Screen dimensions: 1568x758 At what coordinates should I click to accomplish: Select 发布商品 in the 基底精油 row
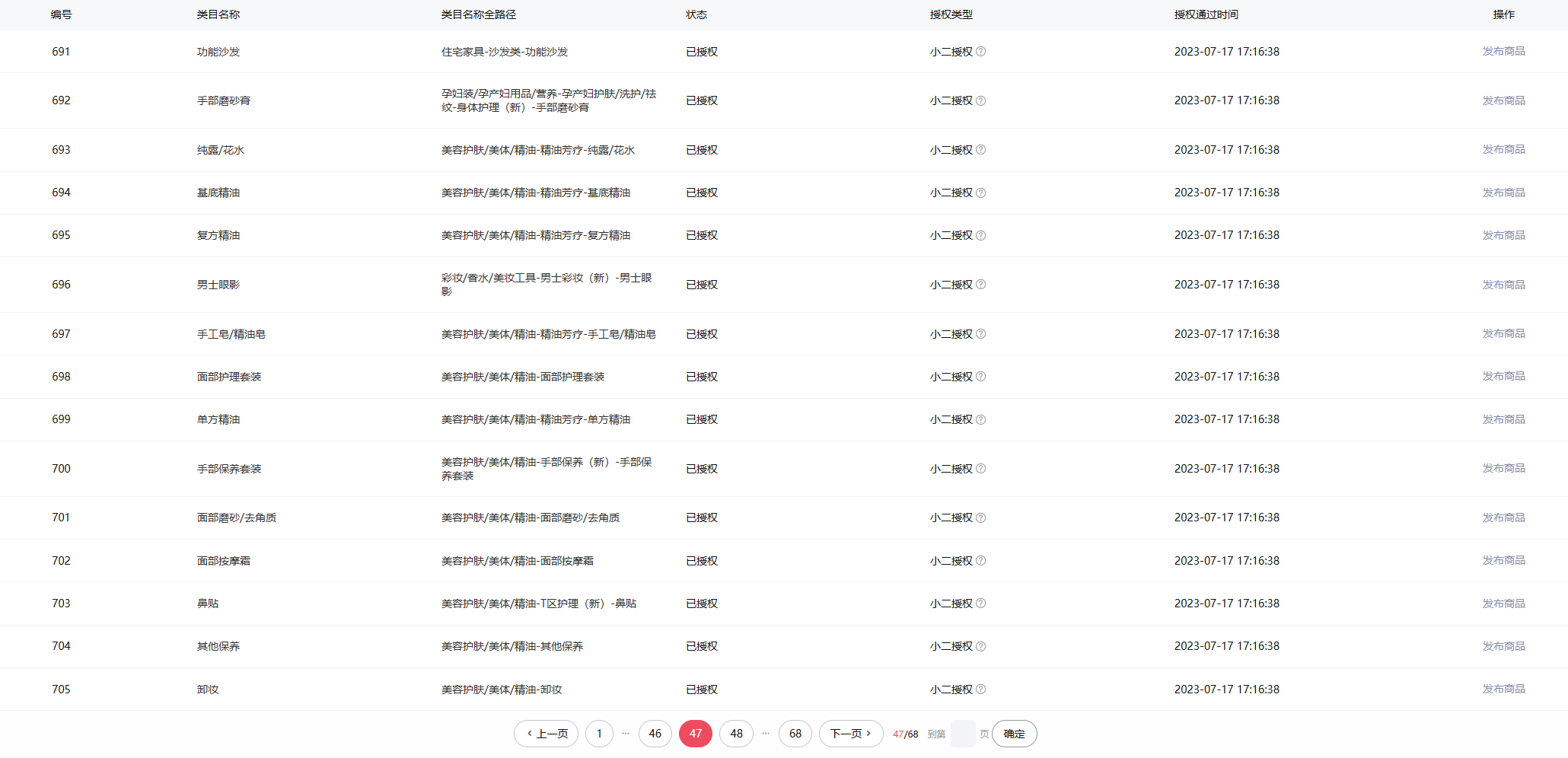[1503, 193]
